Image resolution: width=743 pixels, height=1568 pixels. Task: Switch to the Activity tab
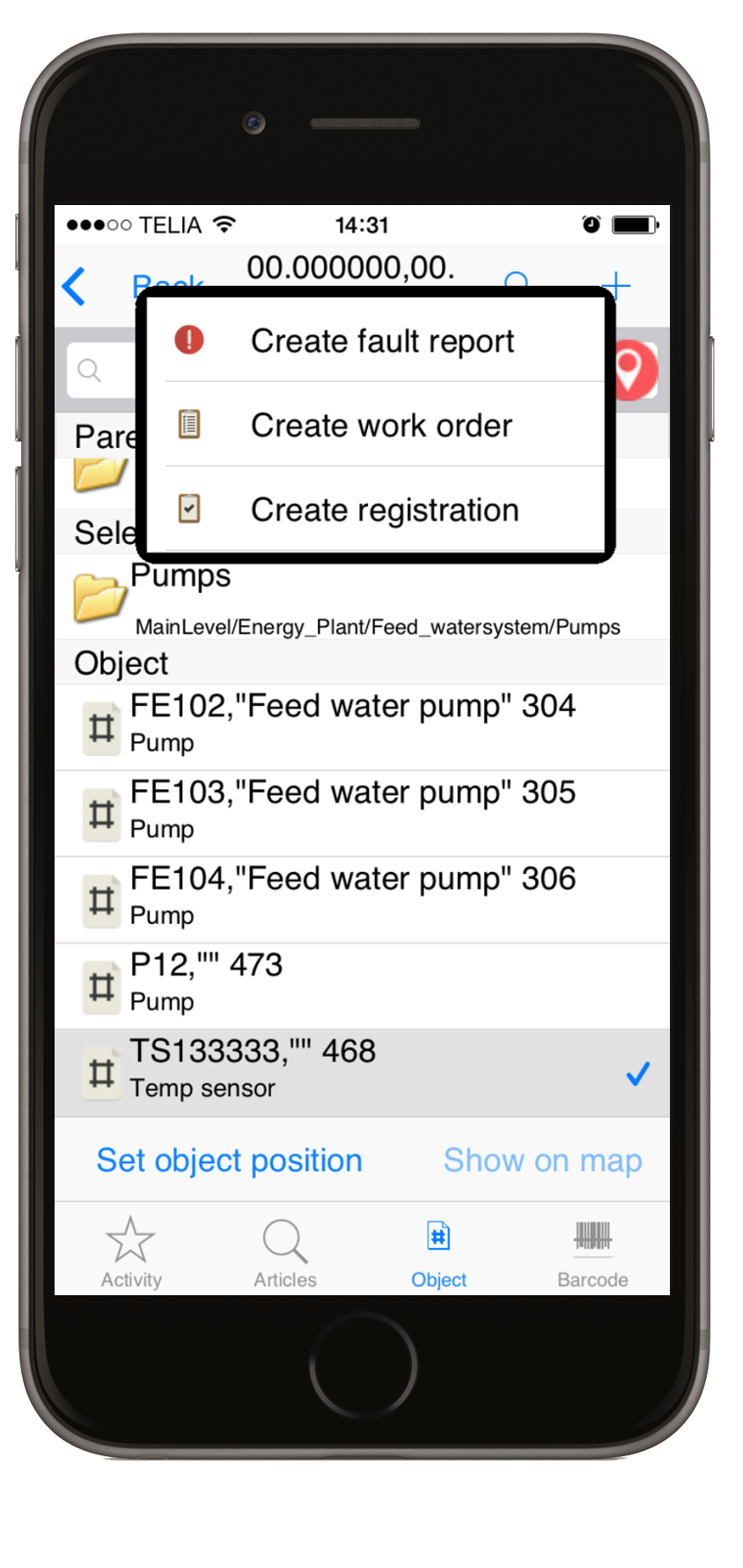(131, 1252)
